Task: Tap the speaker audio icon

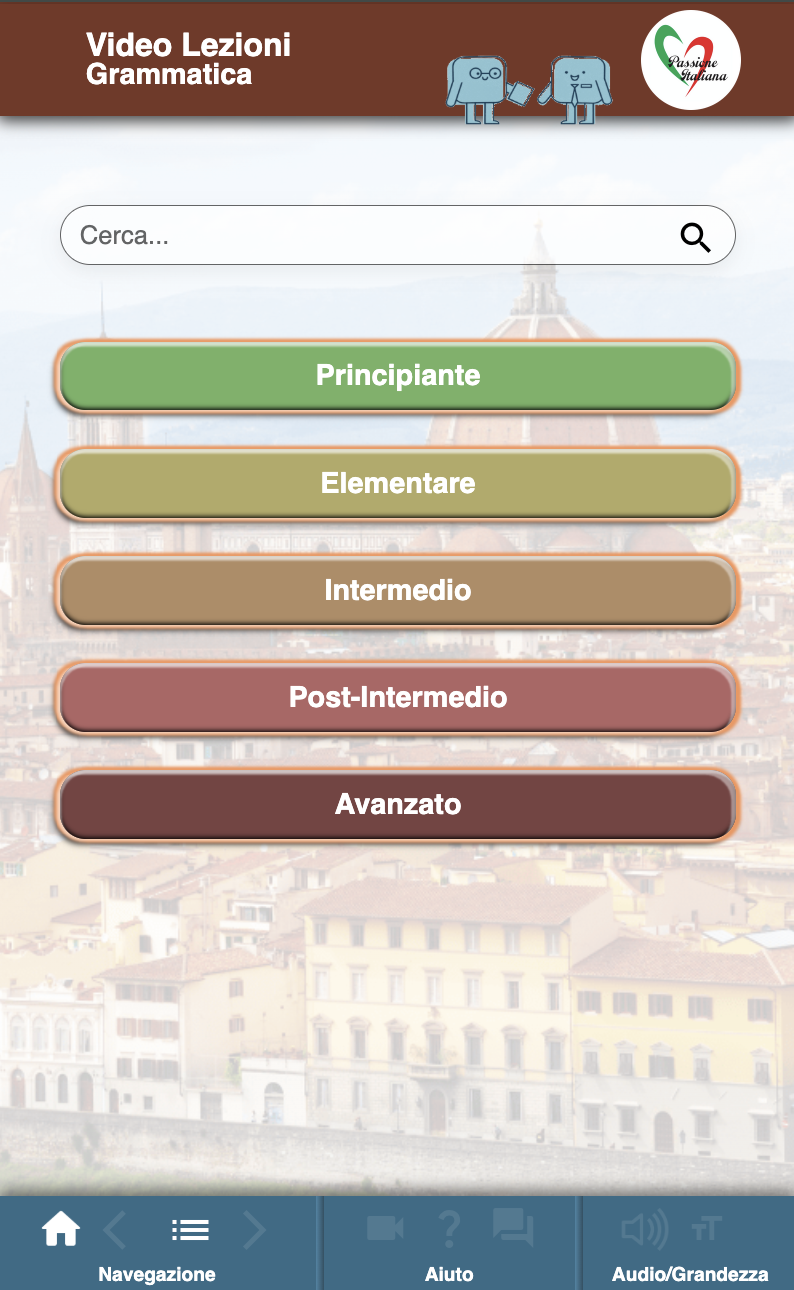Action: [x=644, y=1230]
